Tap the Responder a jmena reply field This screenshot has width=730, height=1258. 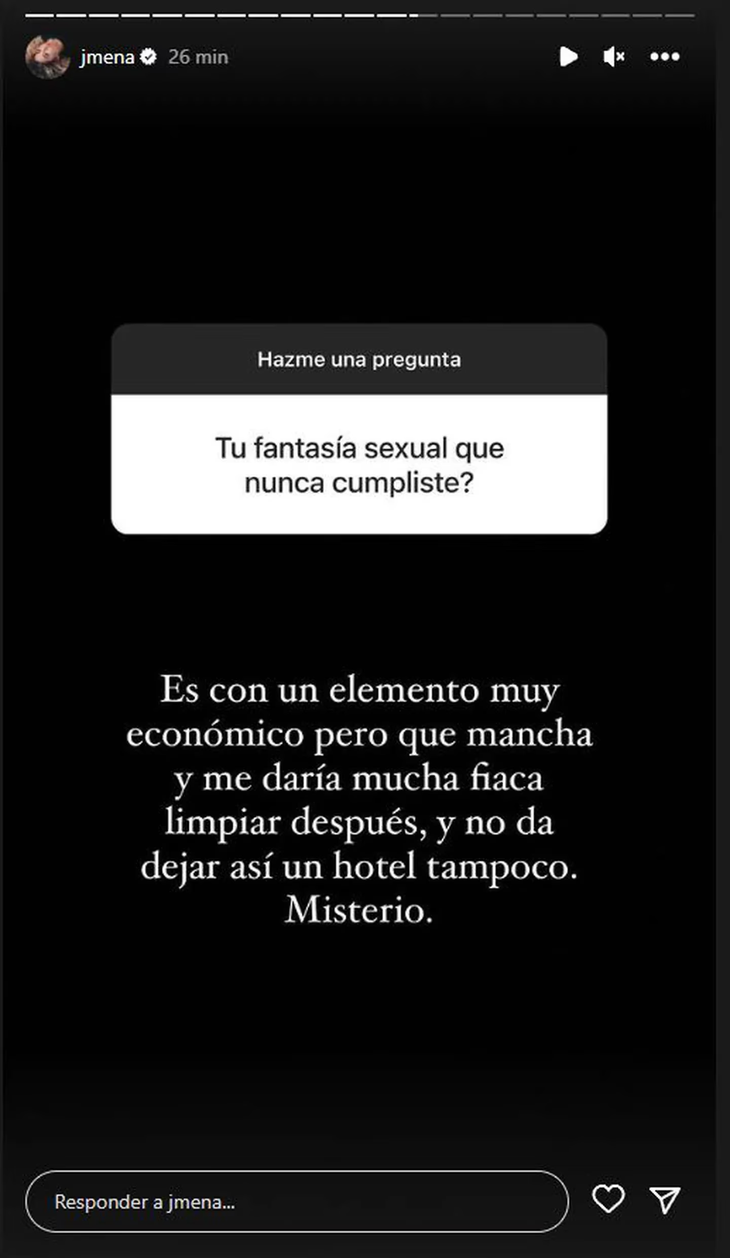(296, 1201)
